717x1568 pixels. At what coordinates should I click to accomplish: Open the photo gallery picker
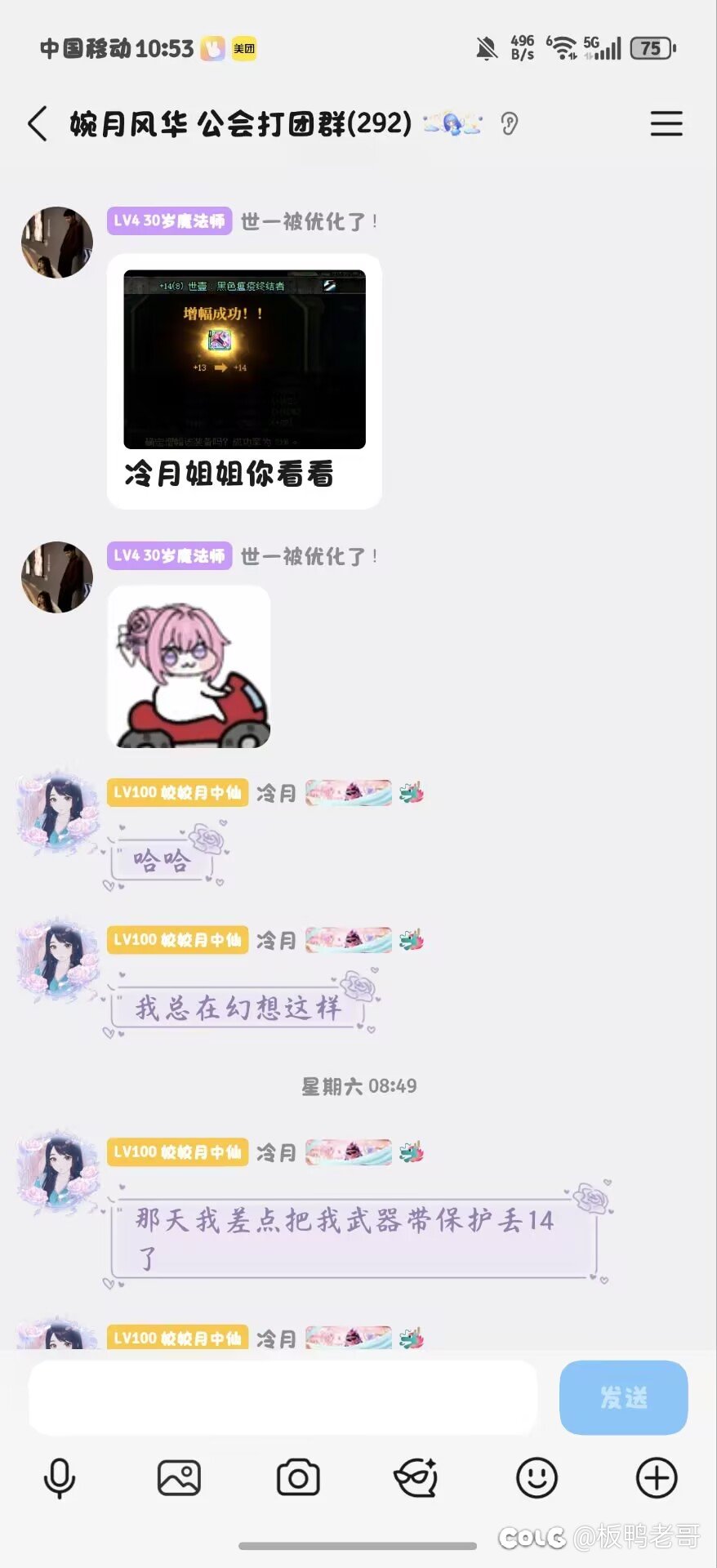(x=179, y=1478)
